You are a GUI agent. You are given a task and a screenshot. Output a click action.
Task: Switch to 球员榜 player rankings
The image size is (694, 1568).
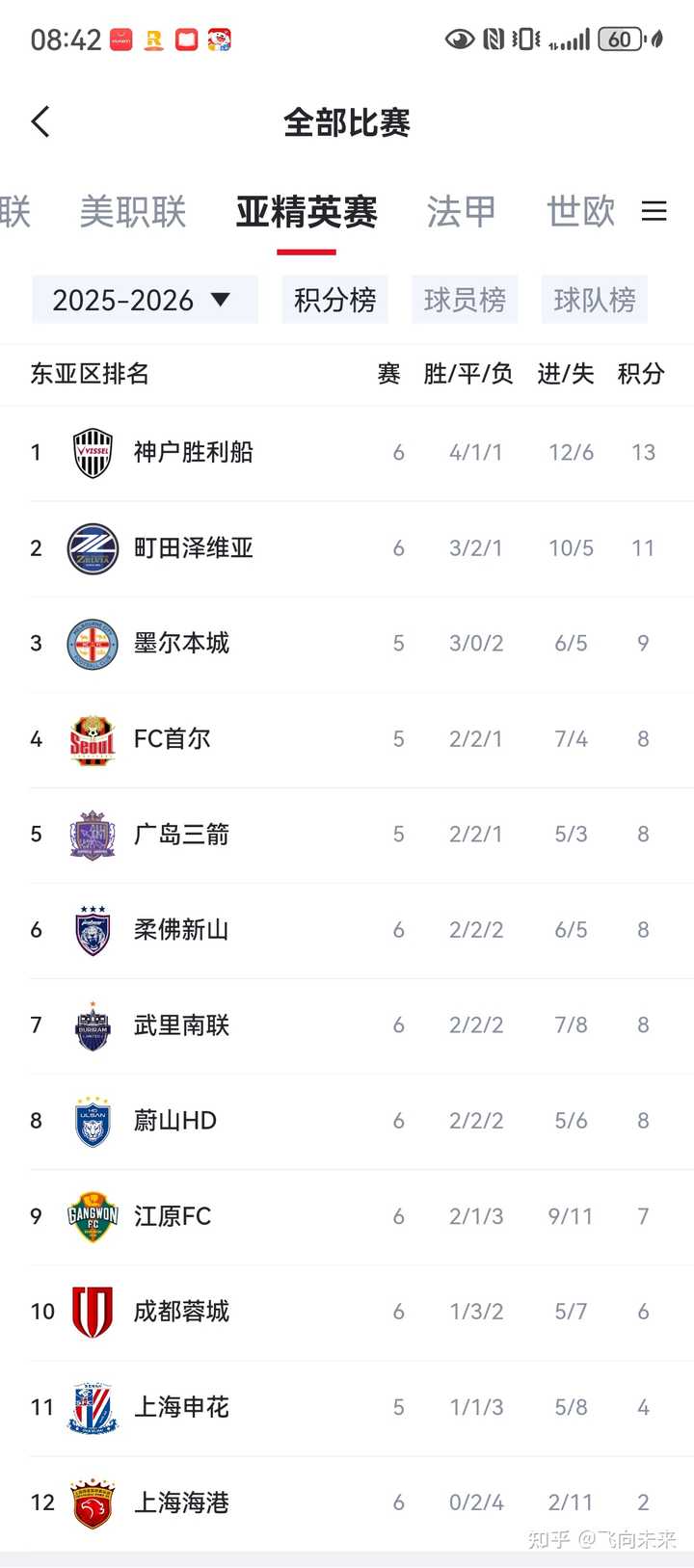[x=465, y=300]
